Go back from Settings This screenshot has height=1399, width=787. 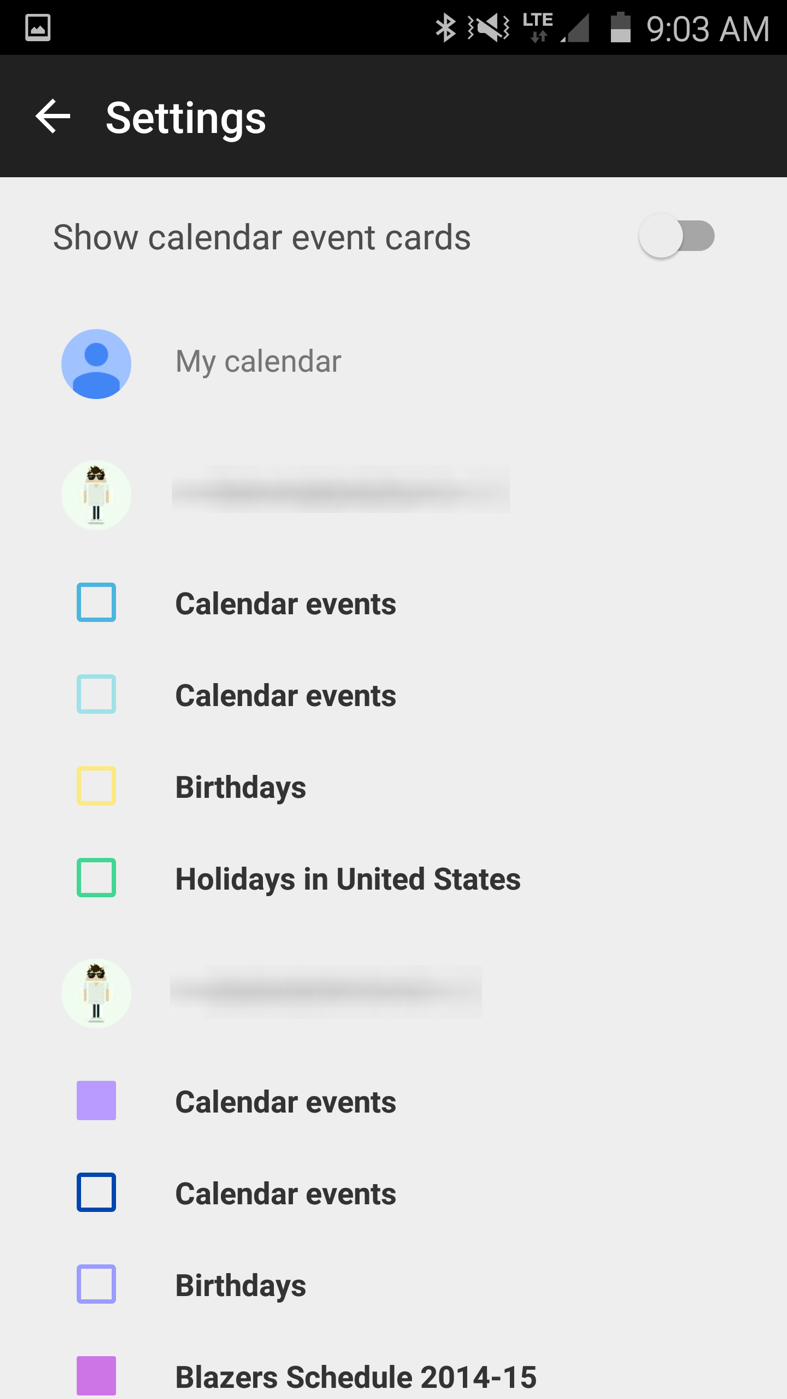click(53, 117)
